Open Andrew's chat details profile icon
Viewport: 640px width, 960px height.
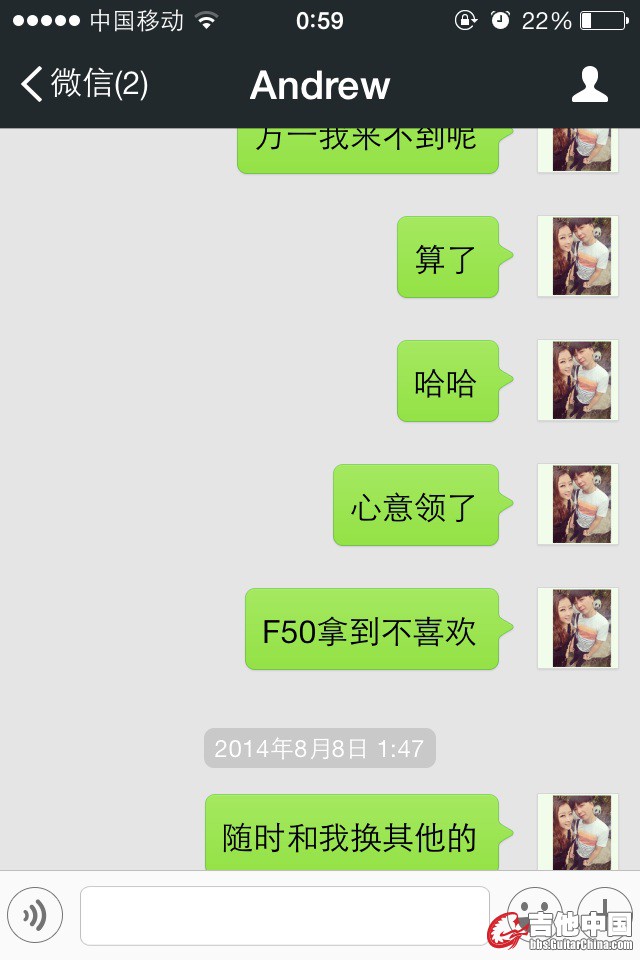(x=589, y=85)
